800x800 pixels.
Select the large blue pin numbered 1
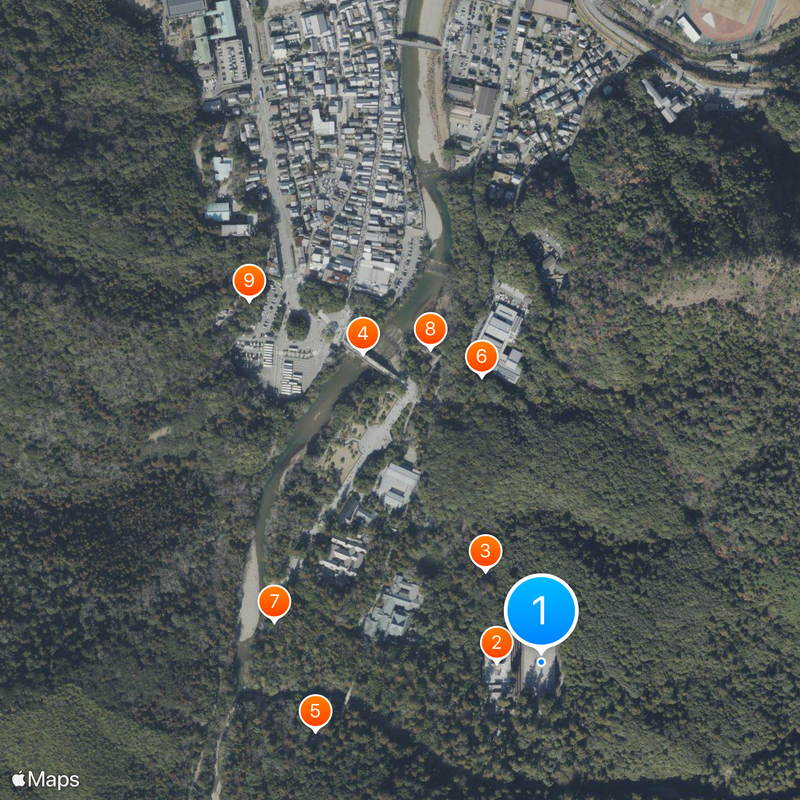click(541, 610)
